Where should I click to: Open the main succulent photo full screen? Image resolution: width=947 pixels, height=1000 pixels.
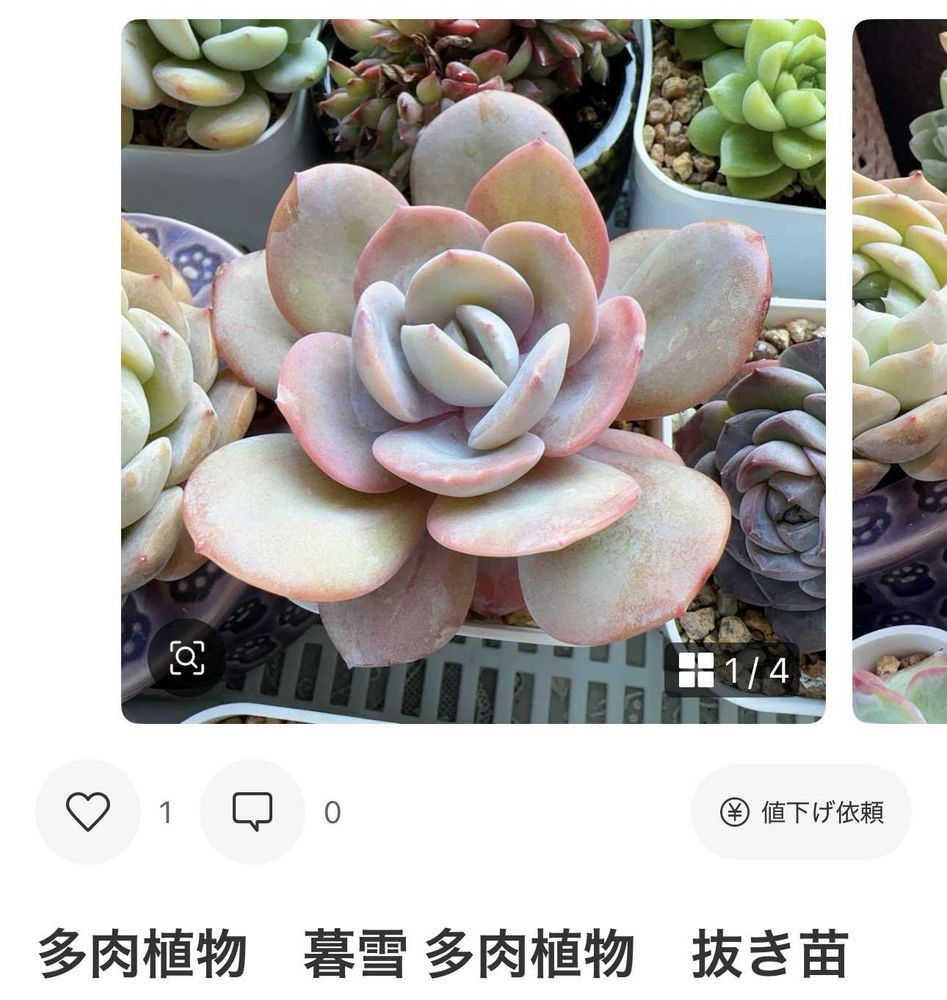tap(472, 370)
